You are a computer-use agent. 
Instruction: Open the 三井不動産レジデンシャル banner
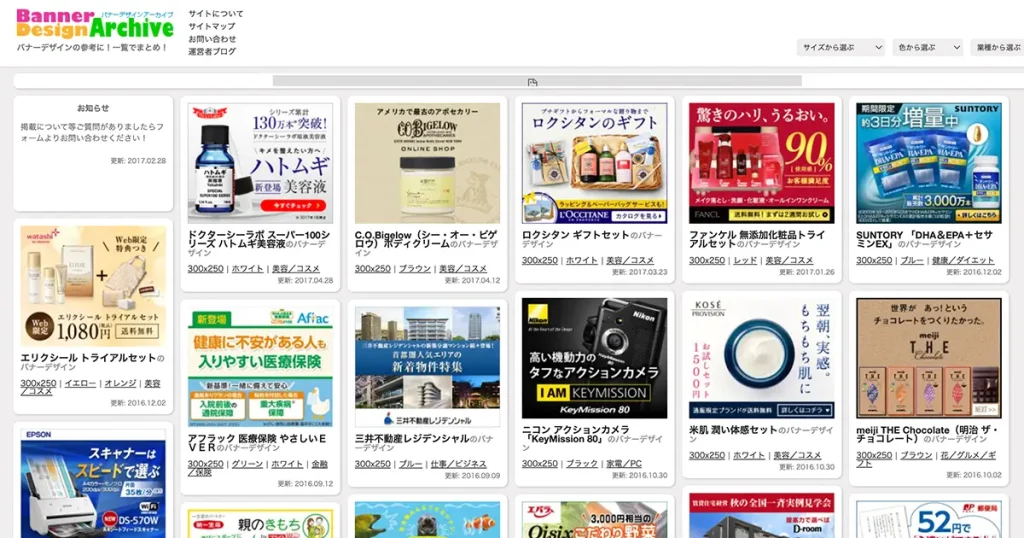click(427, 367)
